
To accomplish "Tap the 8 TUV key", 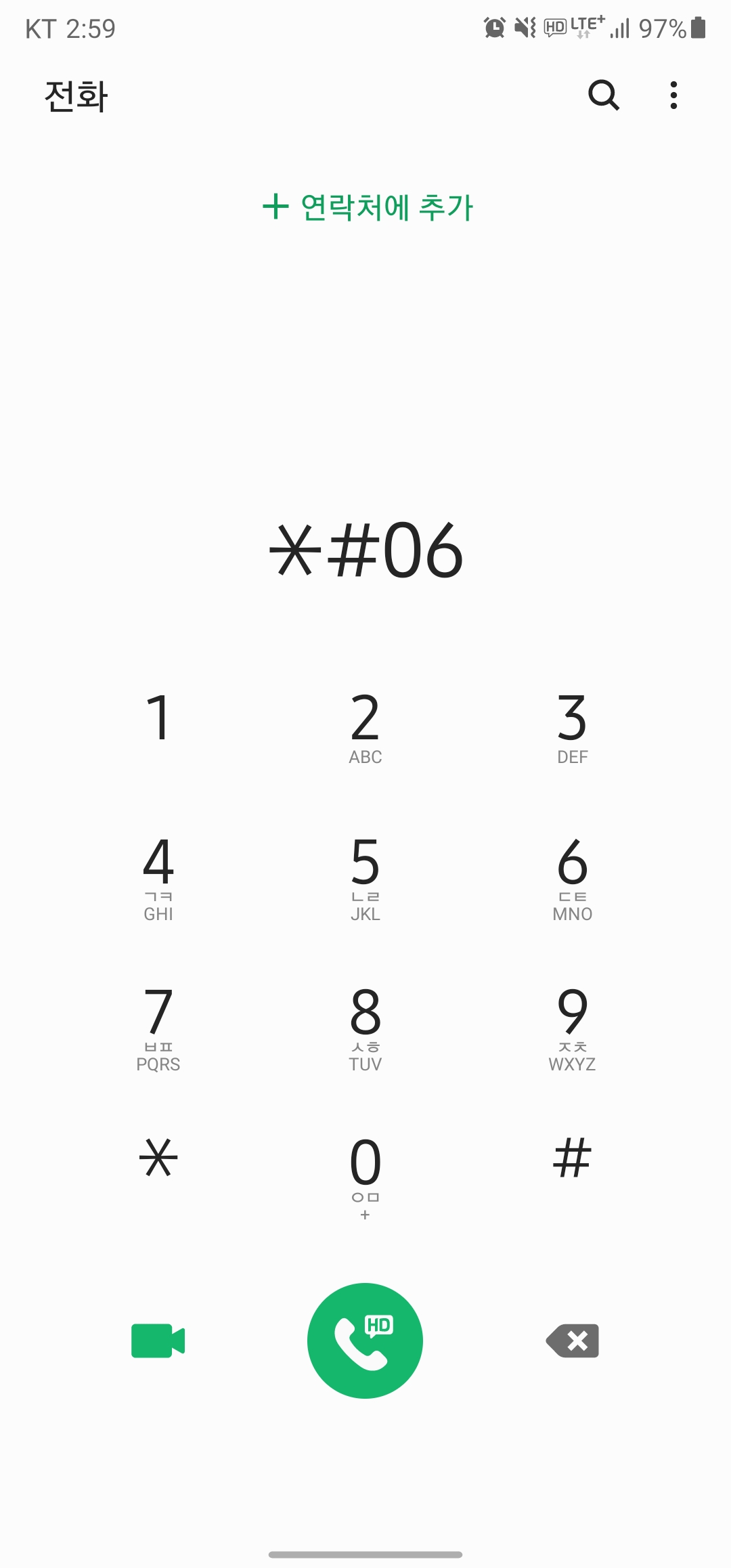I will click(x=365, y=1028).
